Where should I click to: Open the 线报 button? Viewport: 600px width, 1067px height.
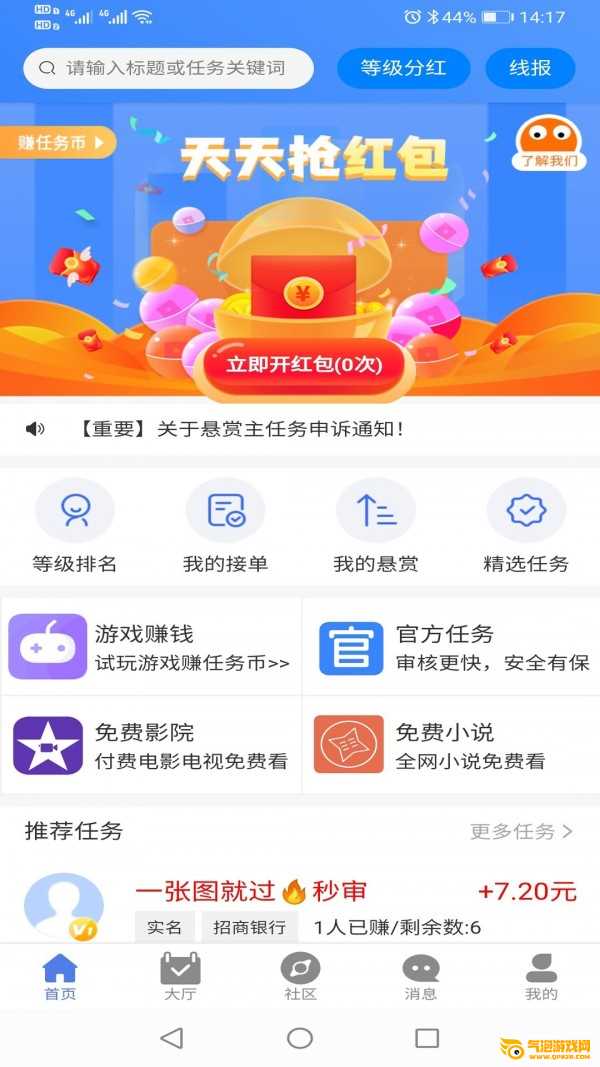(x=530, y=68)
